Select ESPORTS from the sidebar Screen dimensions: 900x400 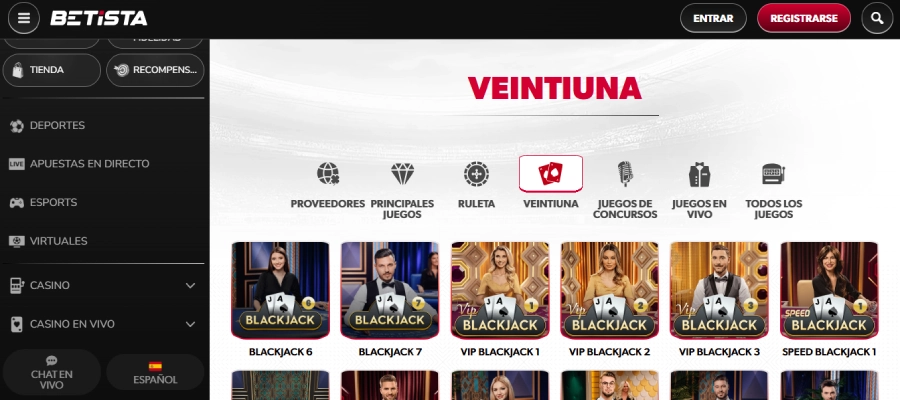[53, 202]
